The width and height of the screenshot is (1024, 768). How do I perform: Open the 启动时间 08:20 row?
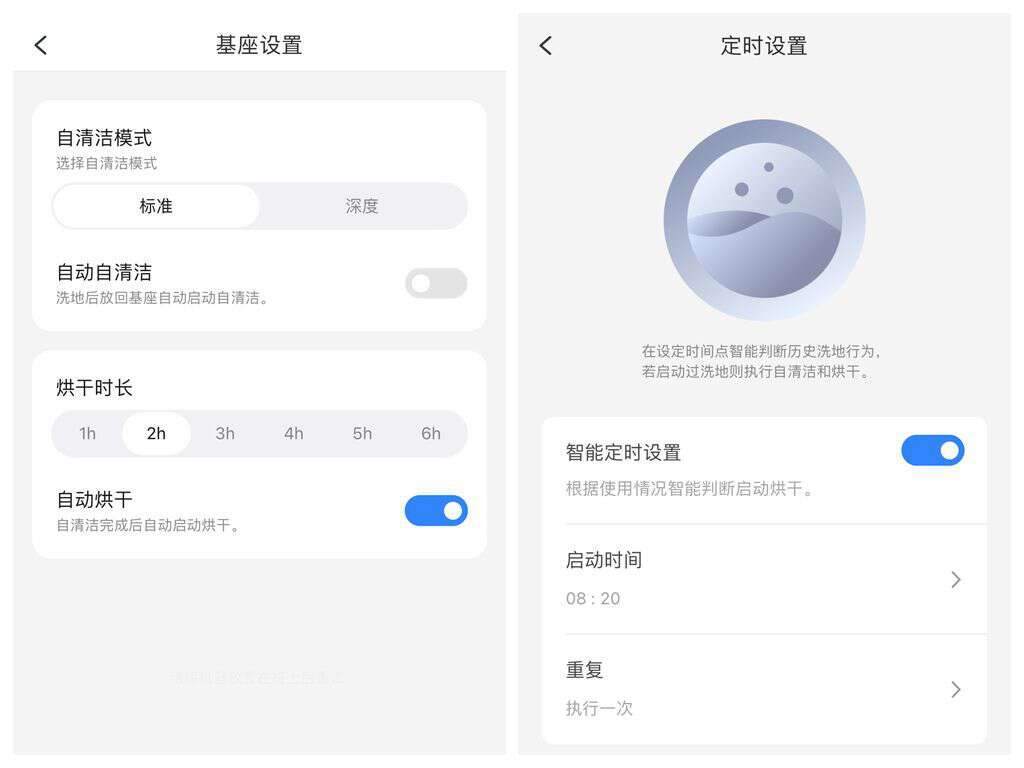point(764,579)
